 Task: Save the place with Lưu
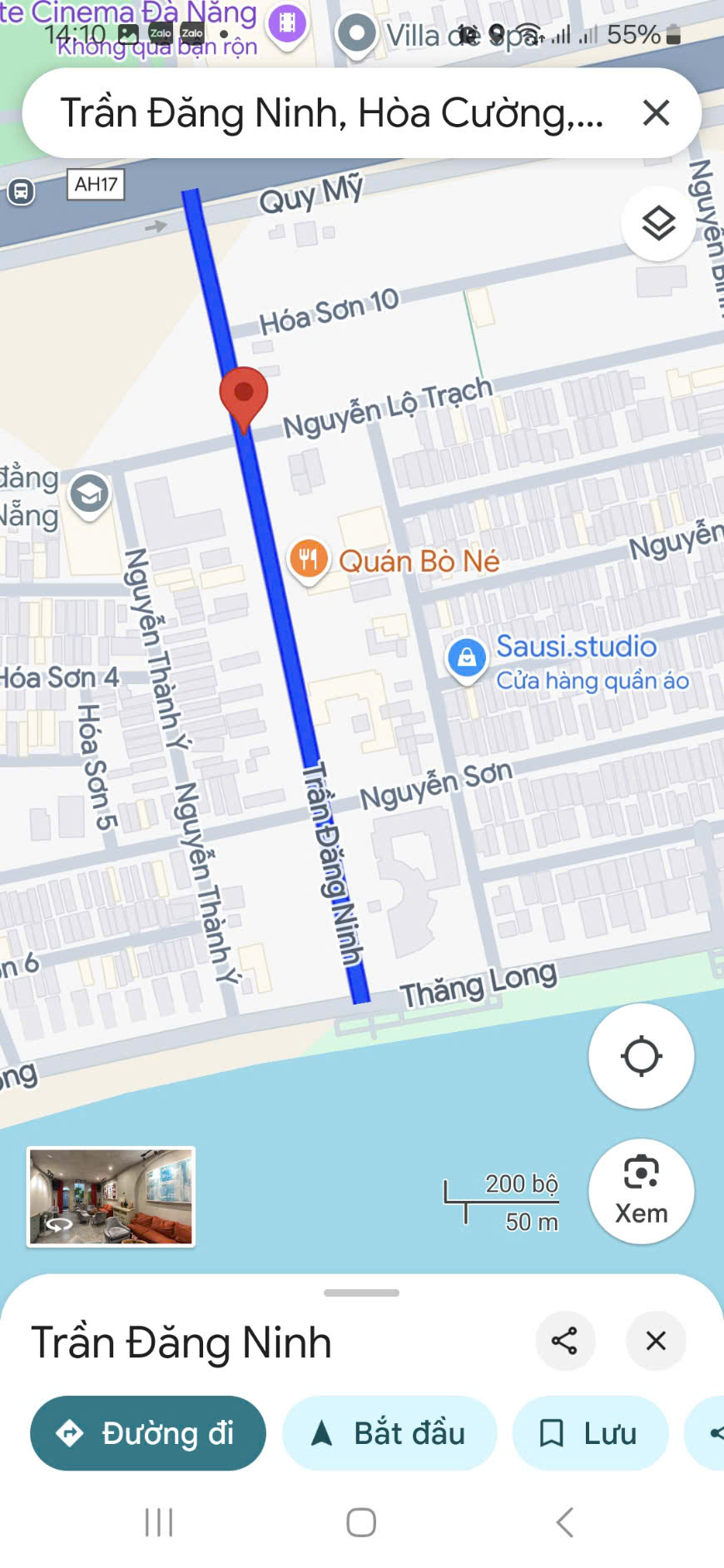pyautogui.click(x=590, y=1433)
